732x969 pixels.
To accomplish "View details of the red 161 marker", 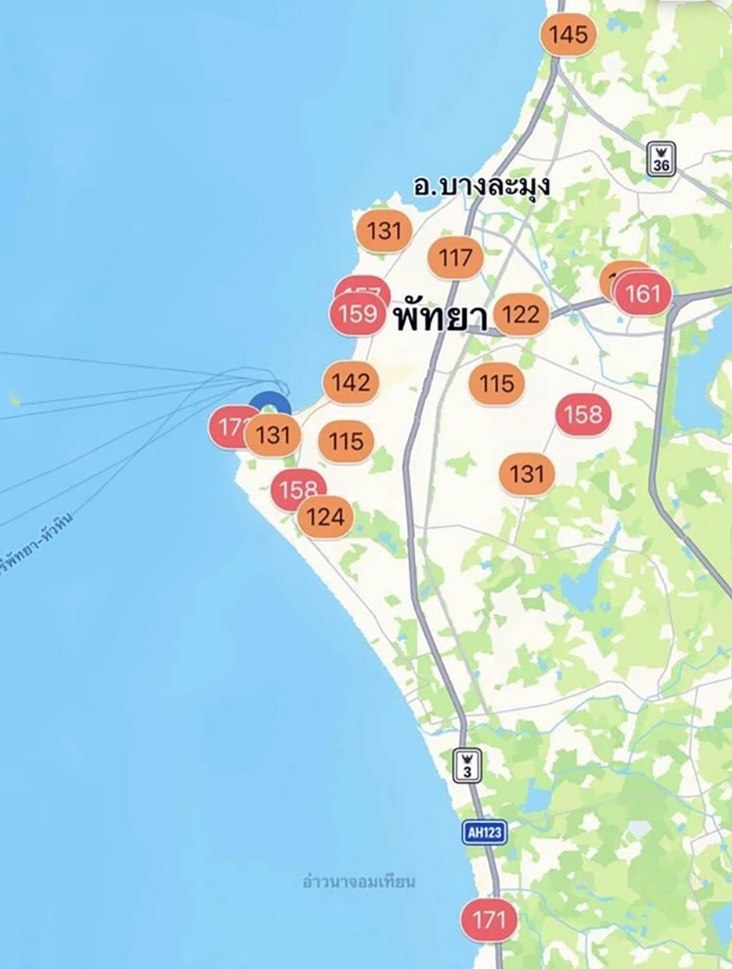I will click(643, 294).
